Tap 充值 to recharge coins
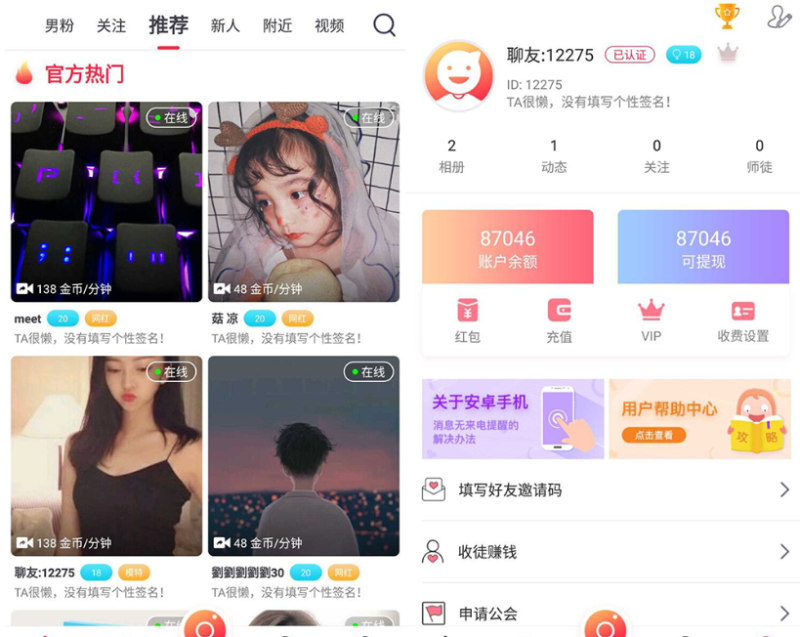Screen dimensions: 800x637 (559, 321)
